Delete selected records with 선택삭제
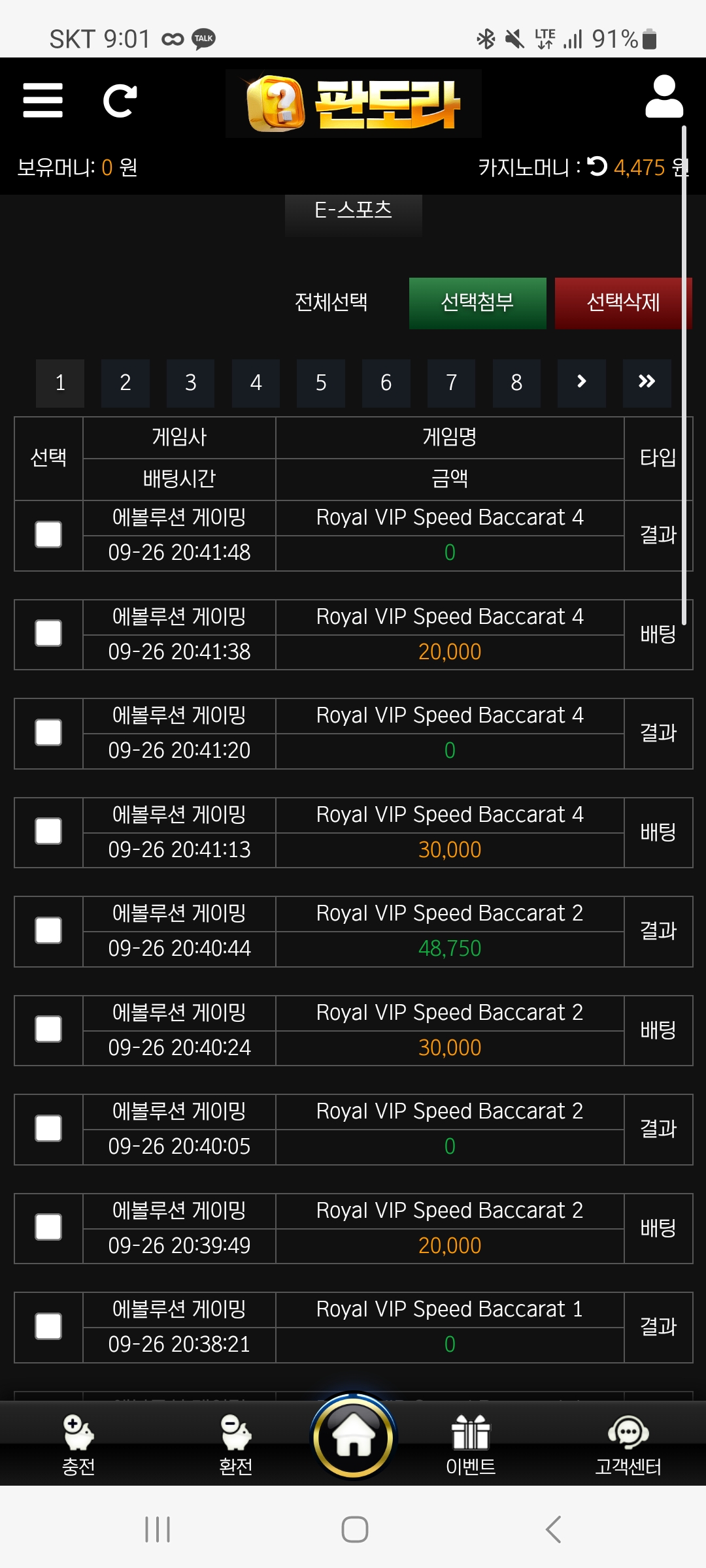The image size is (706, 1568). point(622,302)
